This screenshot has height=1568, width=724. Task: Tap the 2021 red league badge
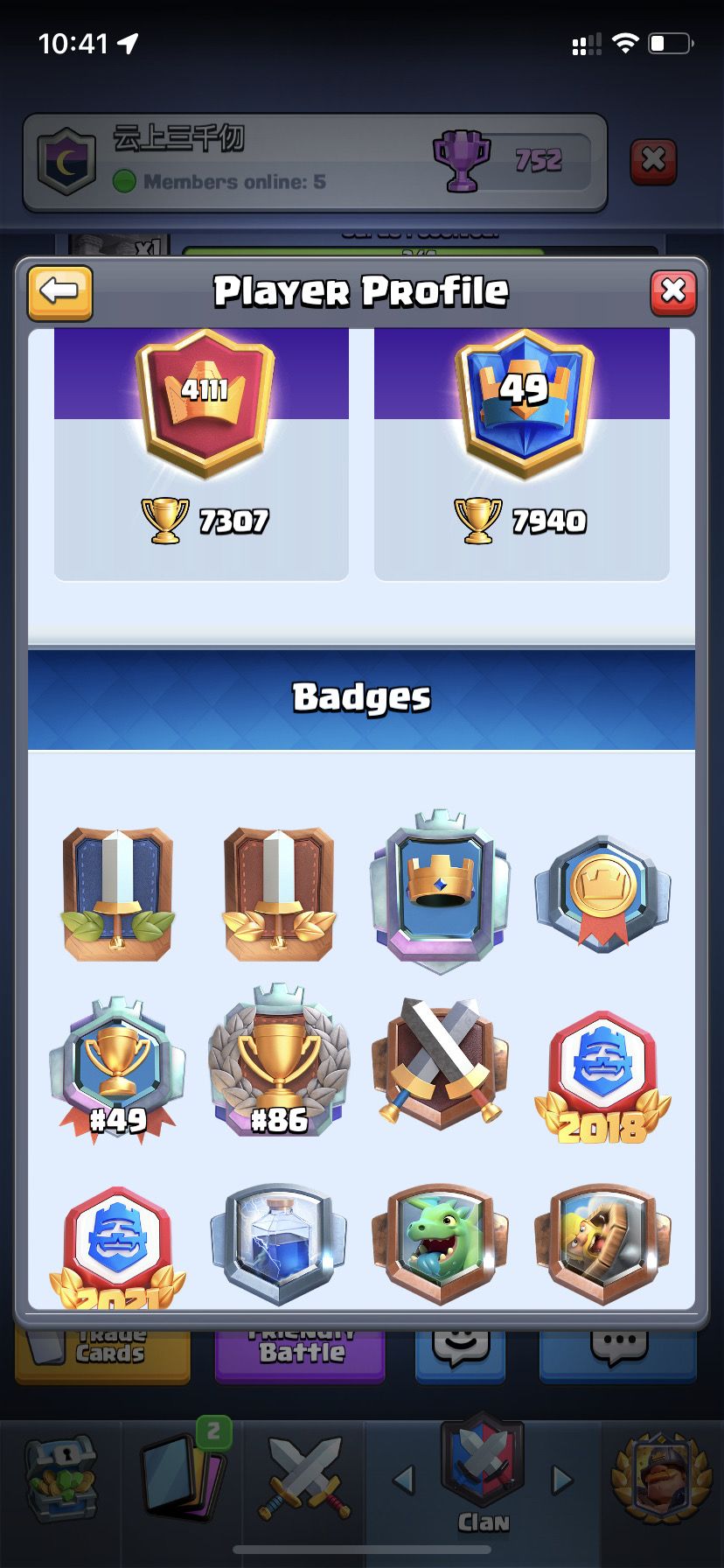click(x=118, y=1242)
